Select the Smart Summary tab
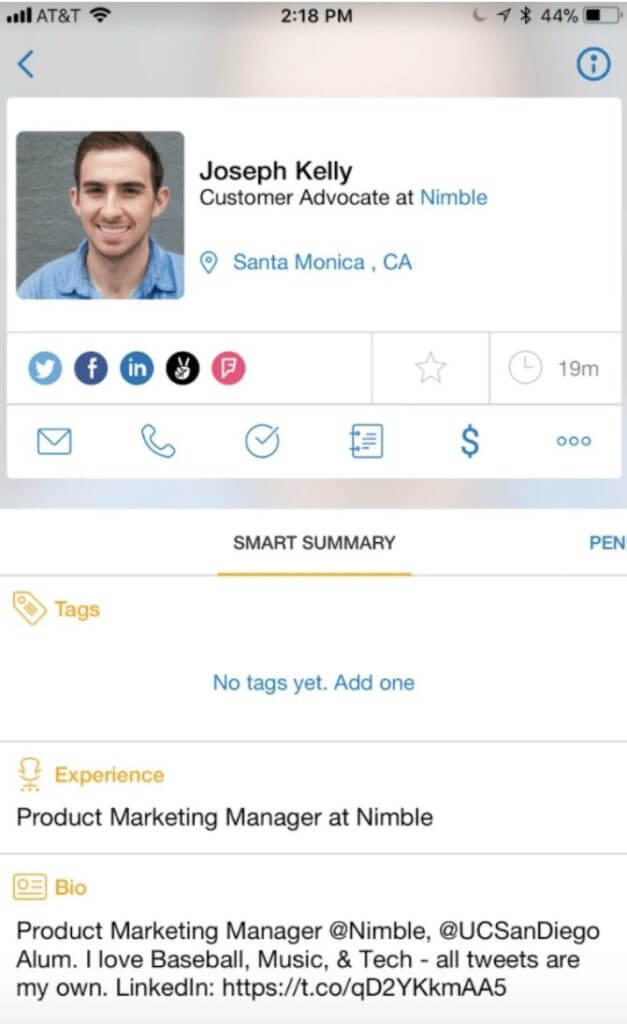Viewport: 627px width, 1024px height. click(314, 543)
